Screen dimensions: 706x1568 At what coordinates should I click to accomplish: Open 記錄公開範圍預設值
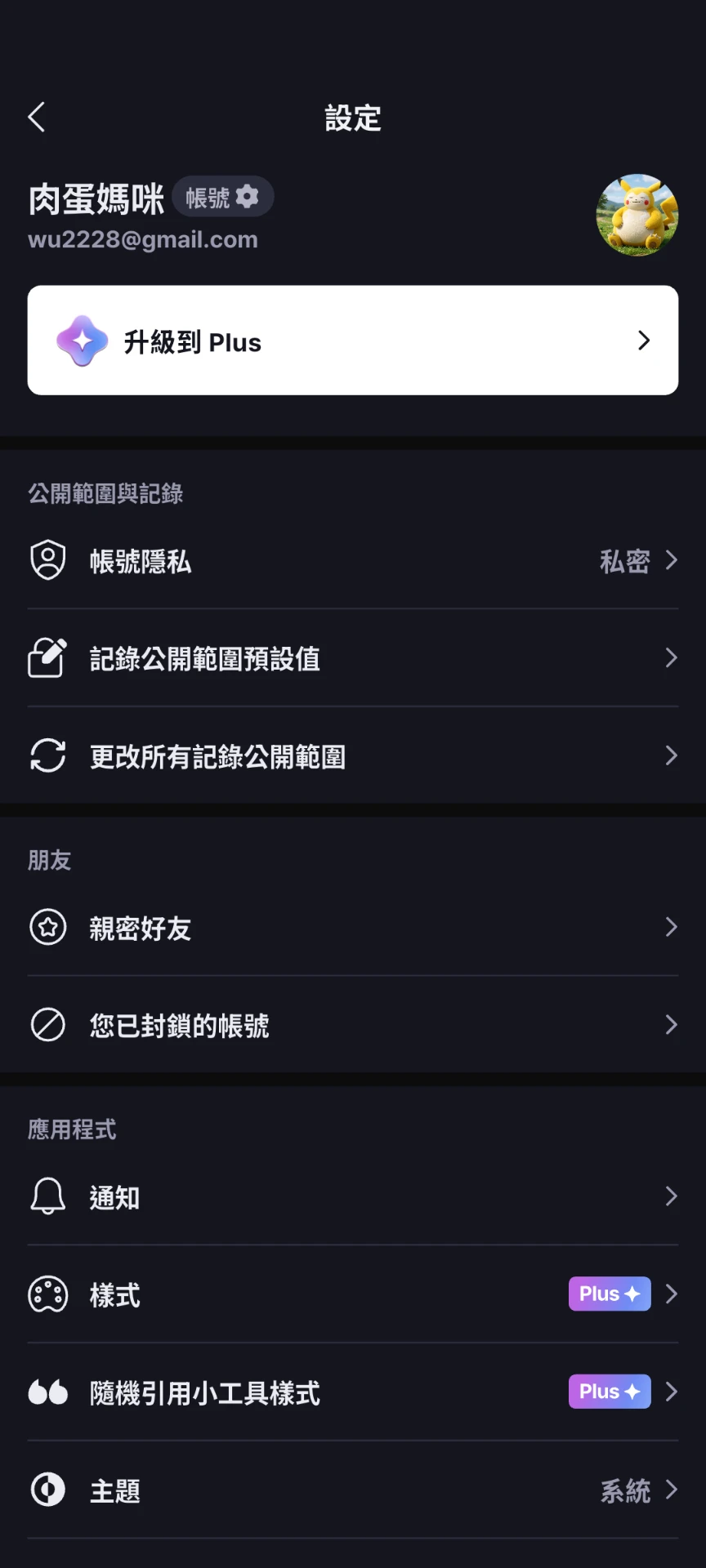point(352,658)
